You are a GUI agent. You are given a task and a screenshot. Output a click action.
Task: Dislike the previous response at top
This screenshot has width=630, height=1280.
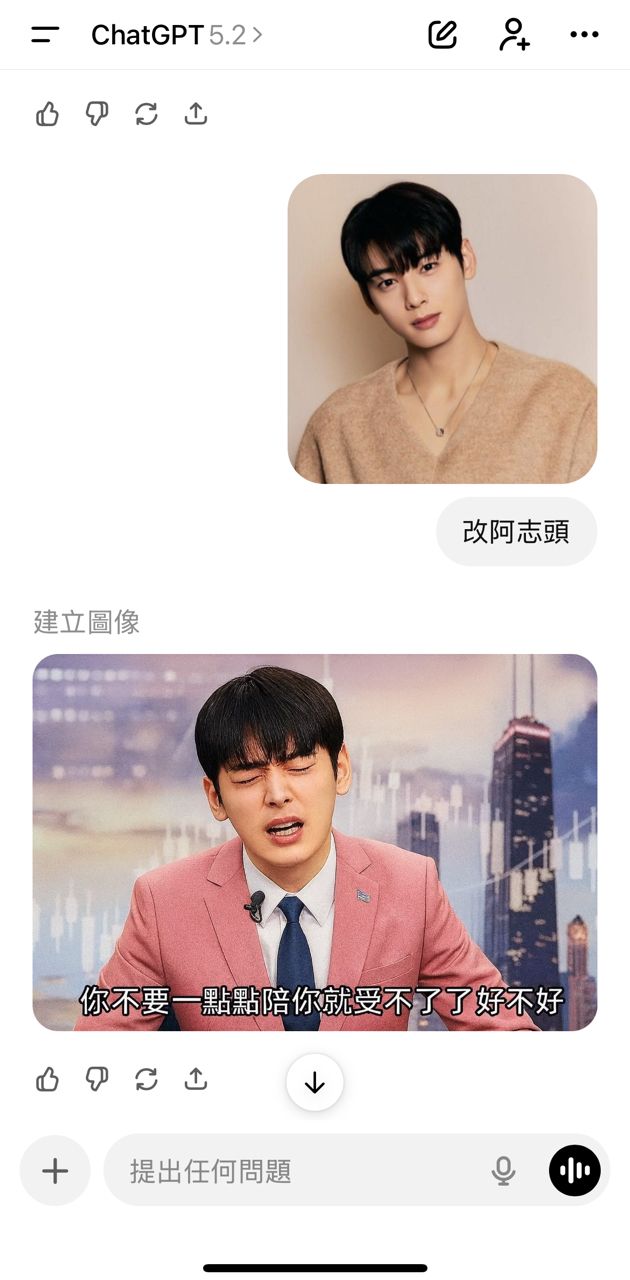pyautogui.click(x=96, y=114)
